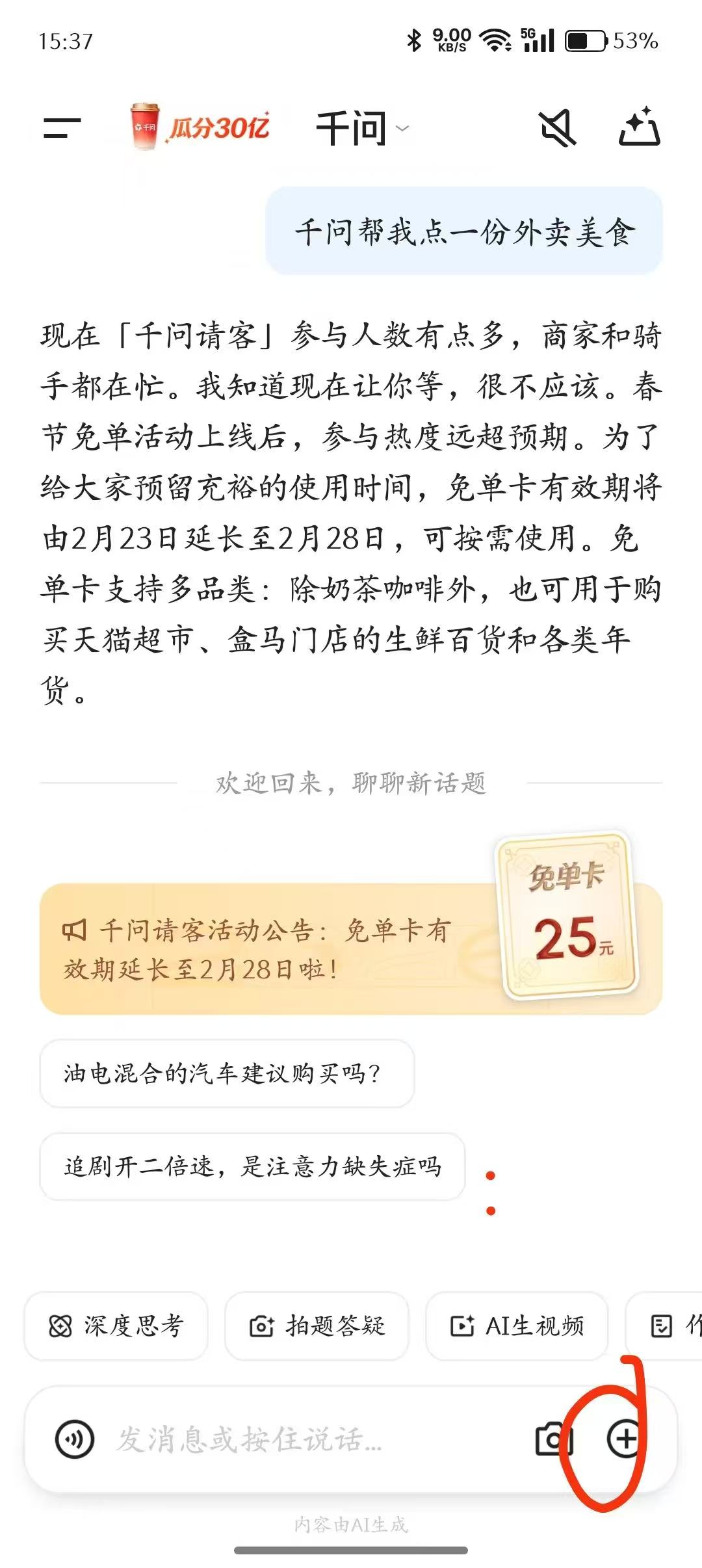The image size is (702, 1568).
Task: Tap the voice input icon
Action: tap(75, 1439)
